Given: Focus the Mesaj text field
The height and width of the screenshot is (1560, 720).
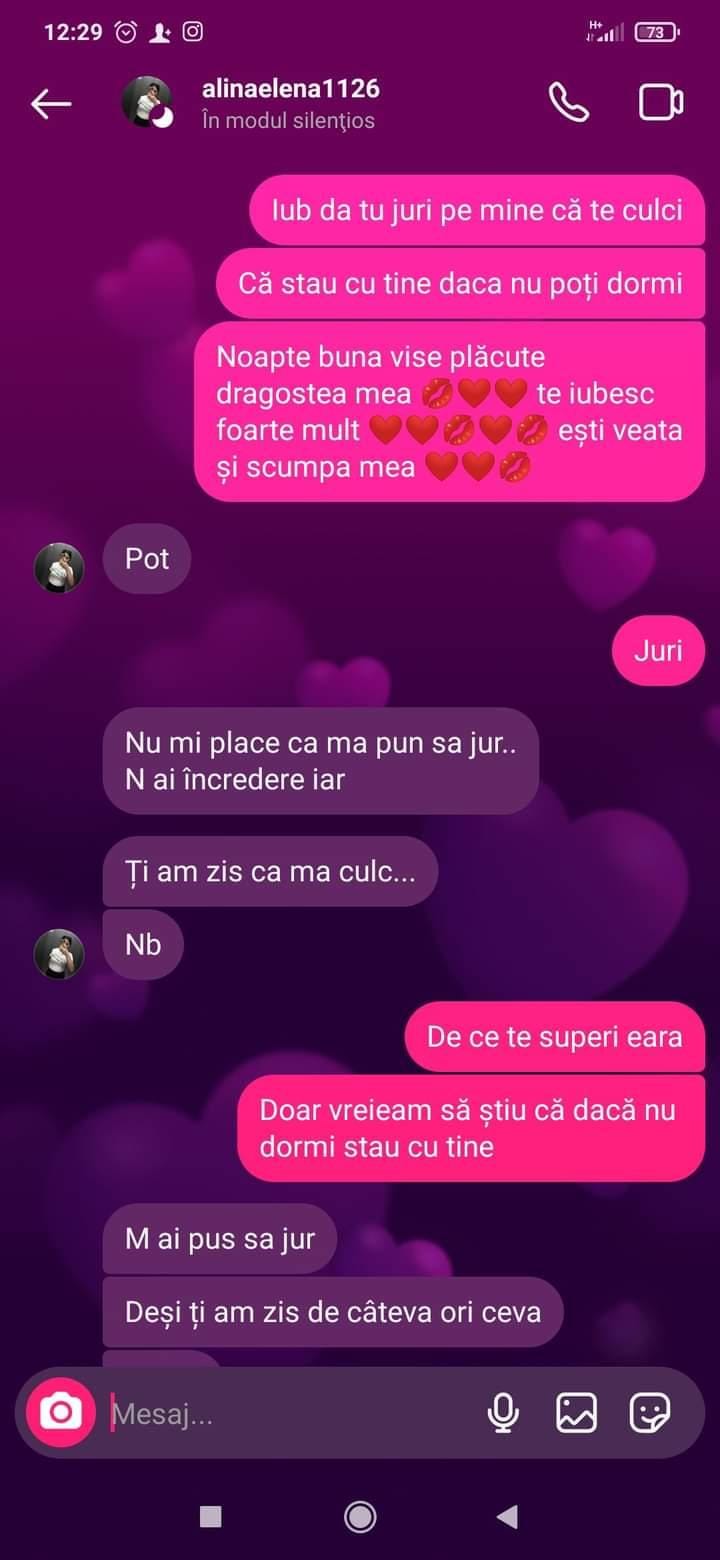Looking at the screenshot, I should pos(290,1414).
